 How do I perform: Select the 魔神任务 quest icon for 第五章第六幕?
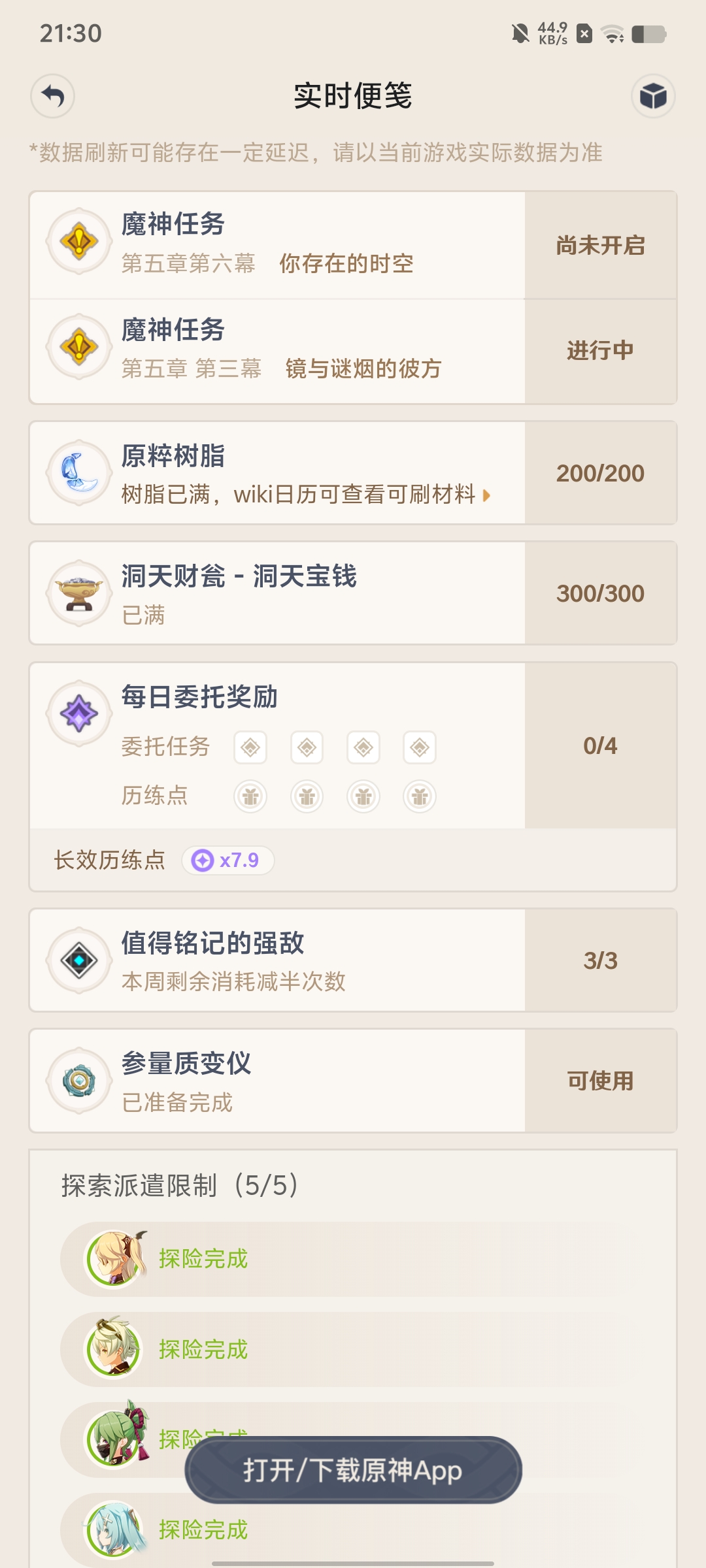pos(78,240)
